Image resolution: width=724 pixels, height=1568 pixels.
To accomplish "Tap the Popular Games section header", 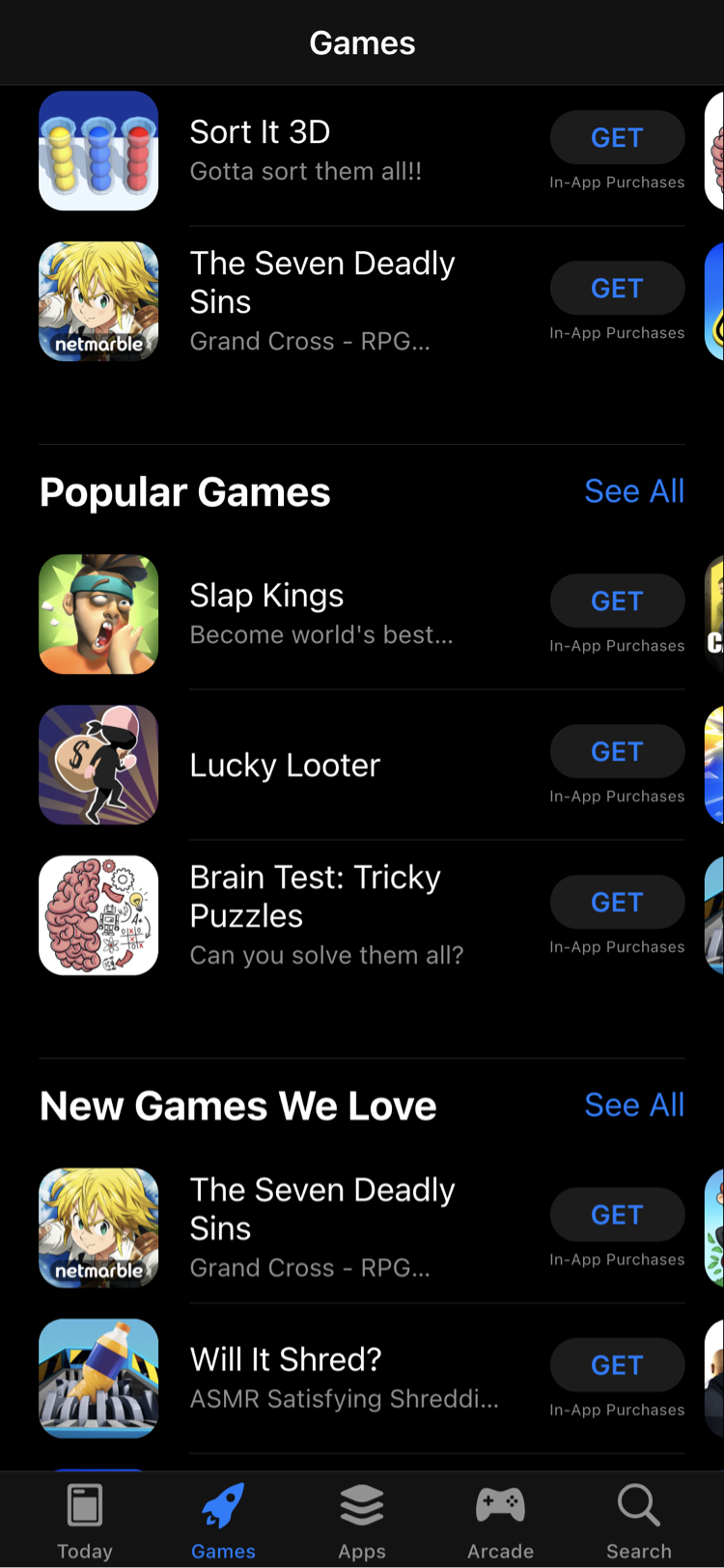I will click(184, 491).
